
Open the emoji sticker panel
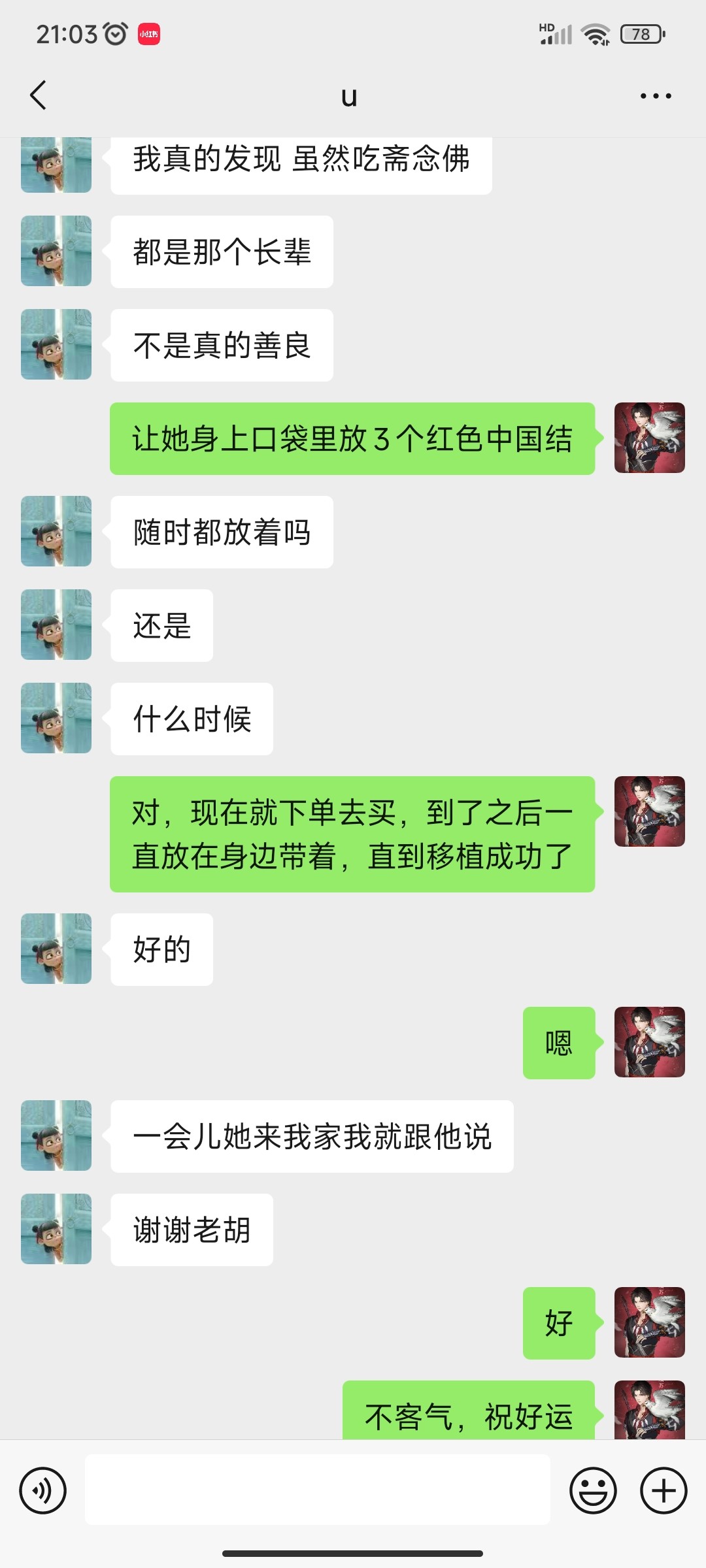point(593,1490)
